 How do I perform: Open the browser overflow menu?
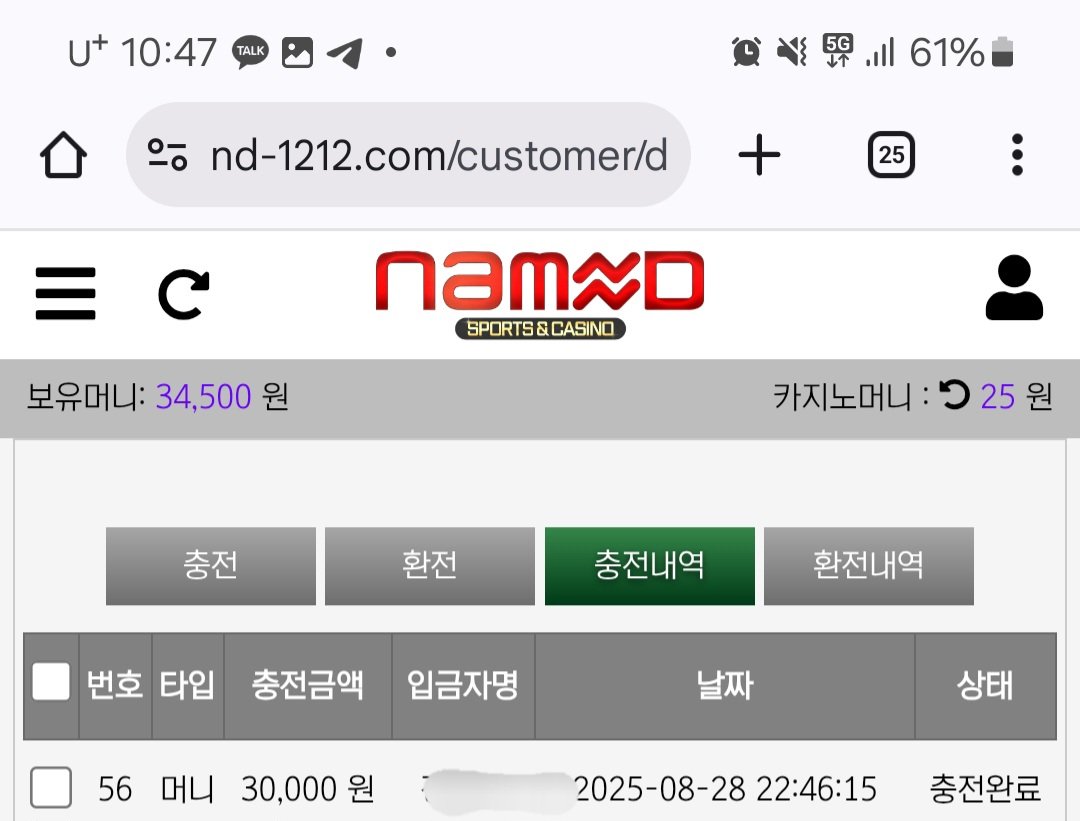coord(1017,156)
